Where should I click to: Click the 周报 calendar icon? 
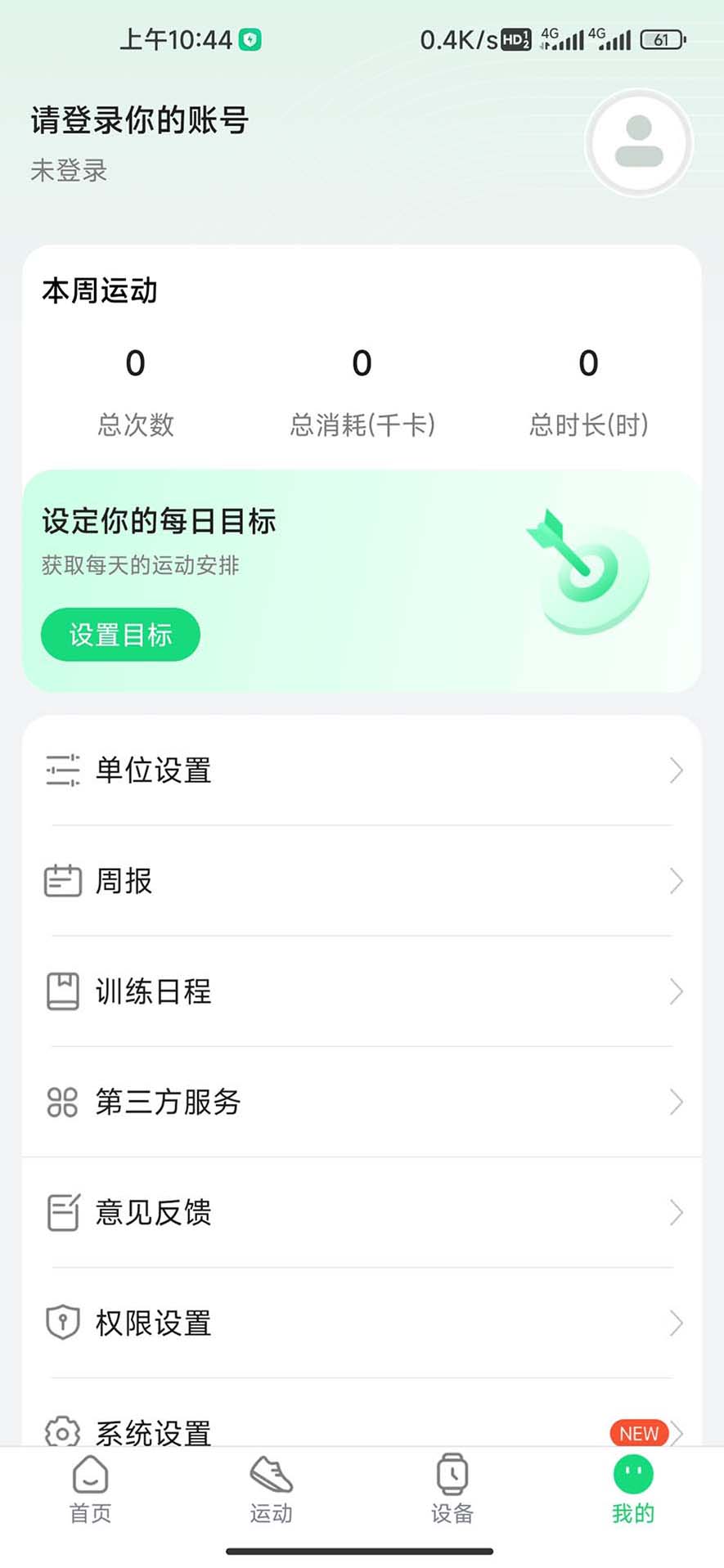click(62, 881)
